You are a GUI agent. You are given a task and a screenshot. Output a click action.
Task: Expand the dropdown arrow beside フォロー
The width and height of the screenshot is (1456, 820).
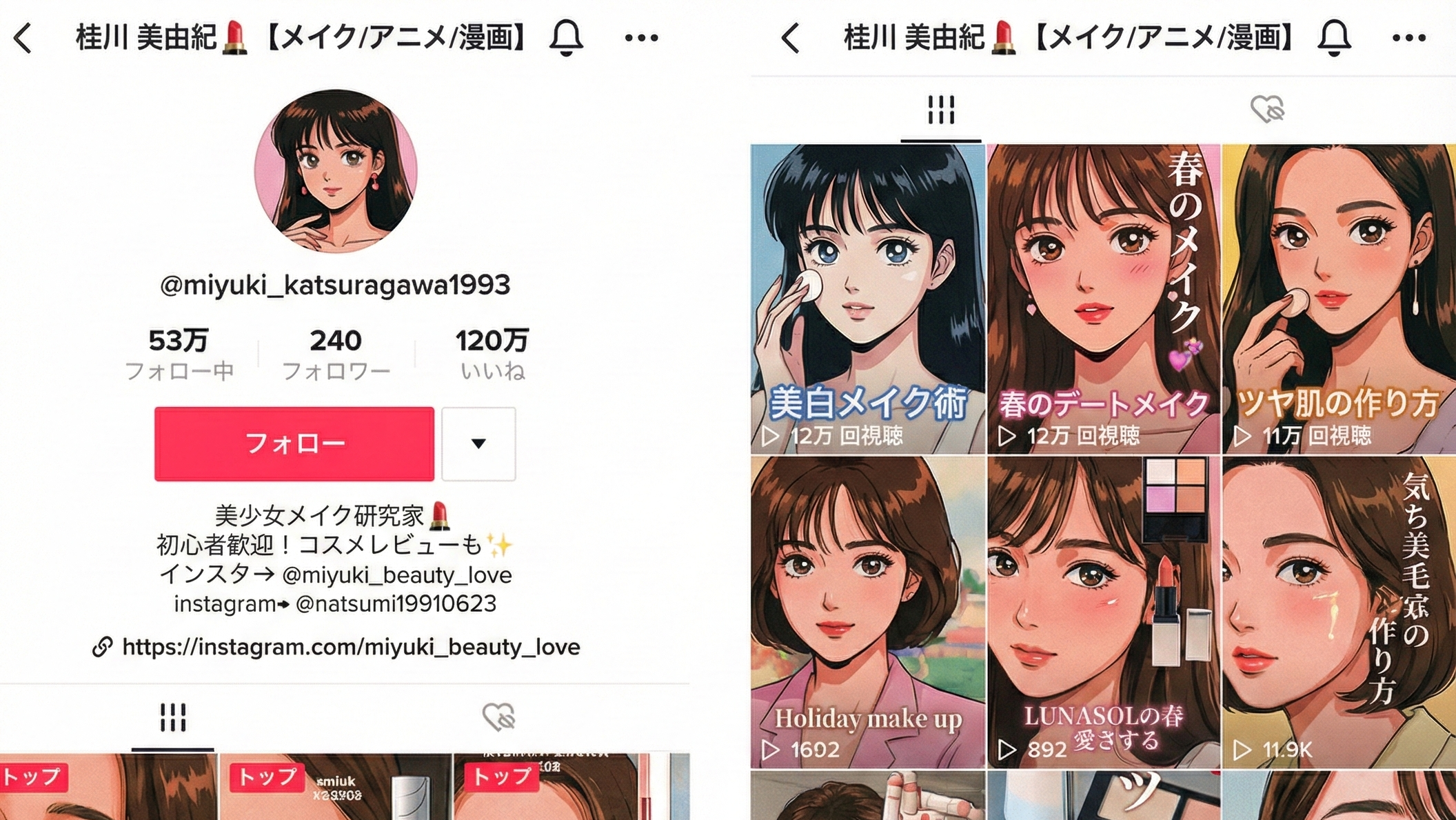[478, 443]
